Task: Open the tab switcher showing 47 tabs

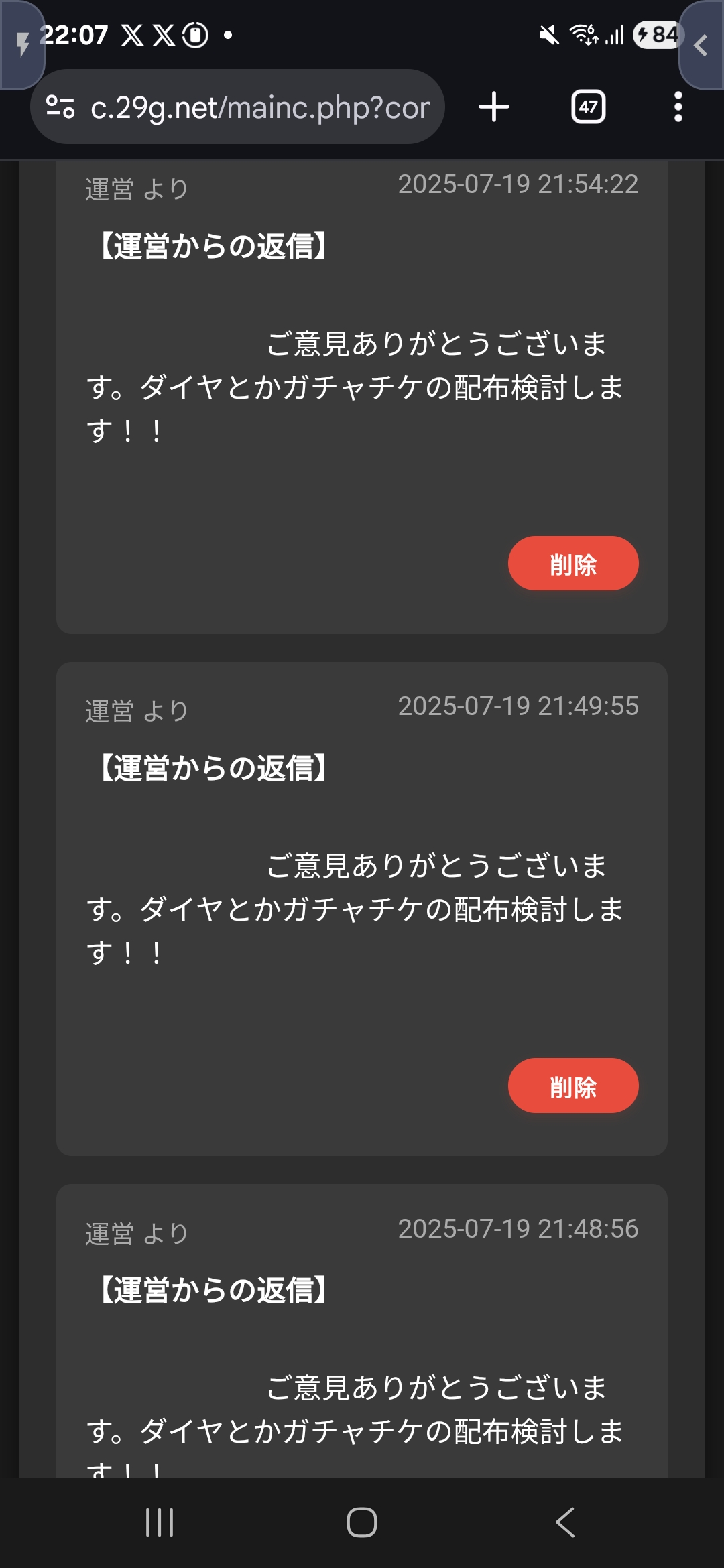Action: (588, 107)
